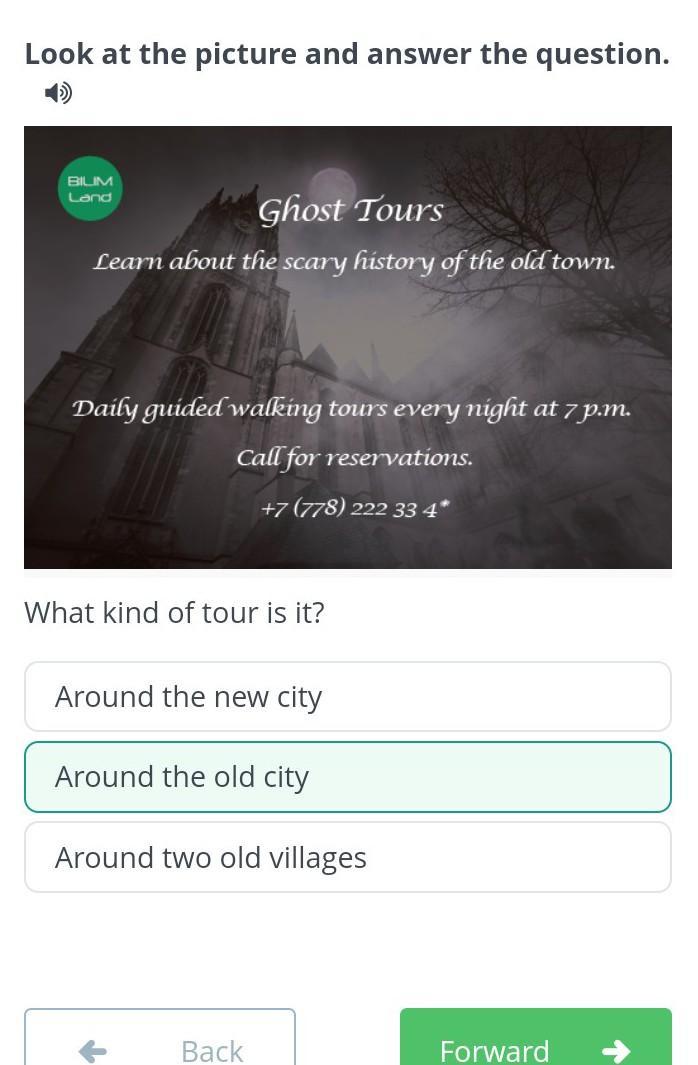The height and width of the screenshot is (1065, 698).
Task: Choose the answer "Around the old city"
Action: (348, 777)
